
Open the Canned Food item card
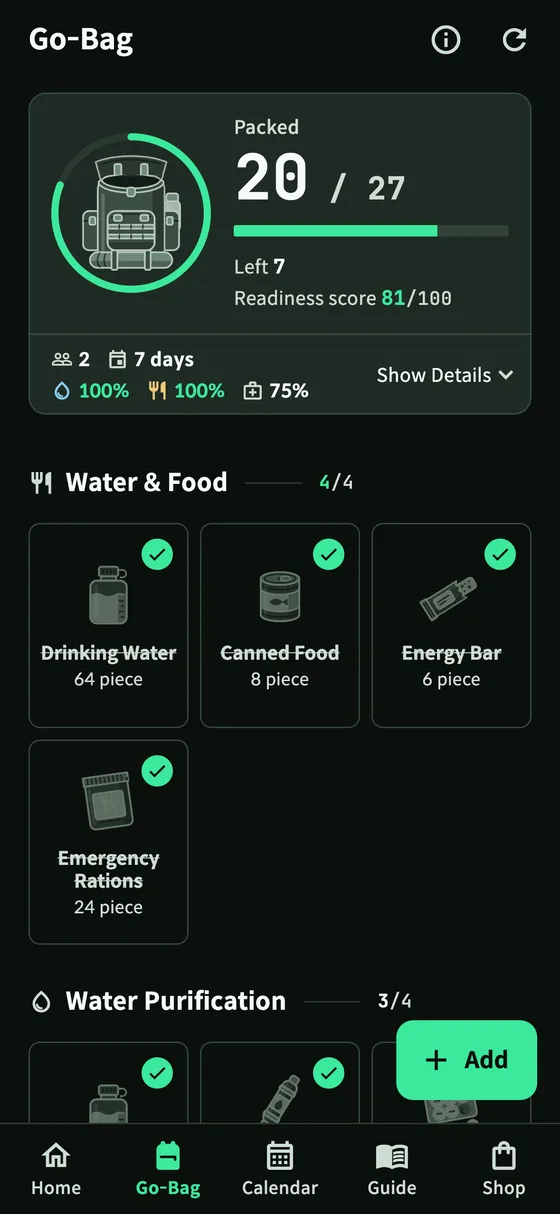coord(280,625)
